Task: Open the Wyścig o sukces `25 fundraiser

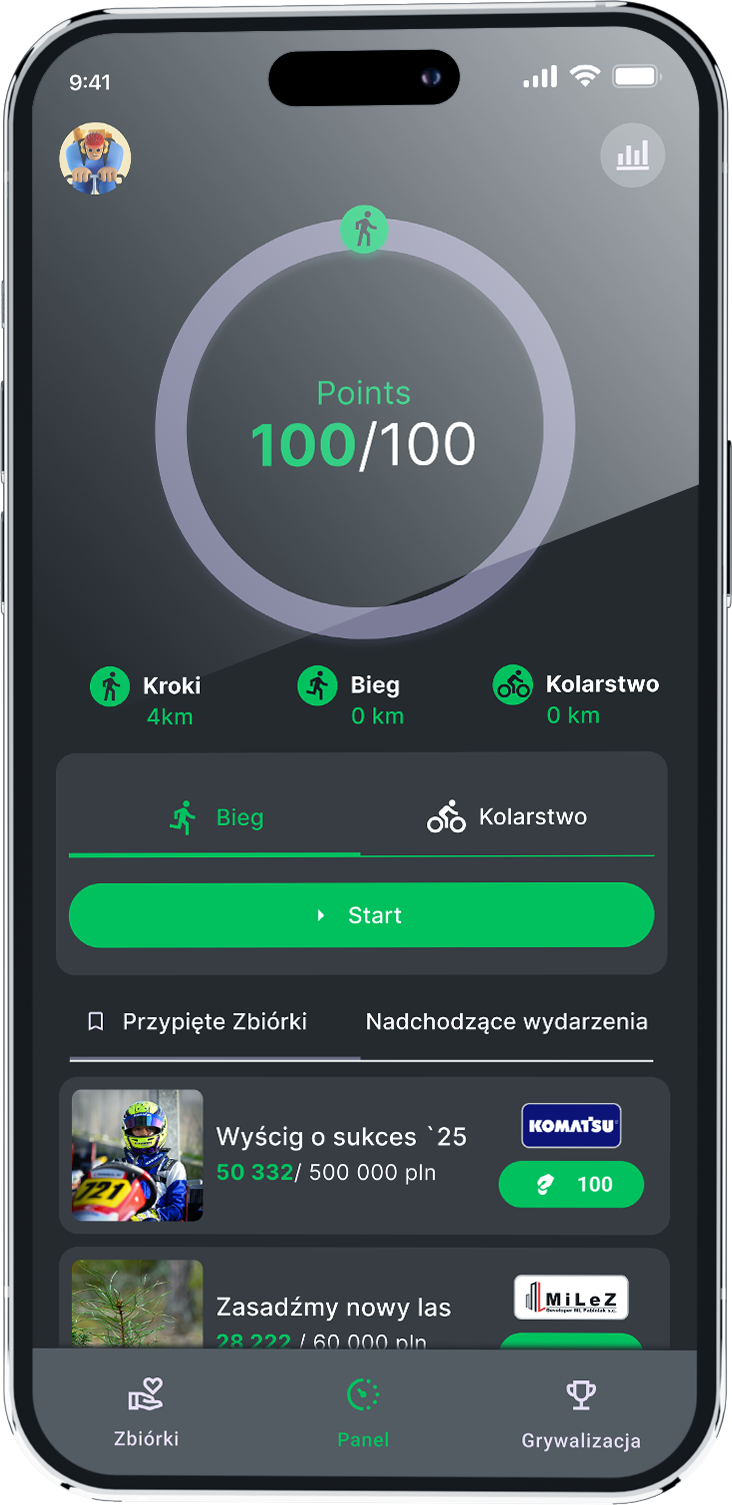Action: pyautogui.click(x=341, y=1137)
